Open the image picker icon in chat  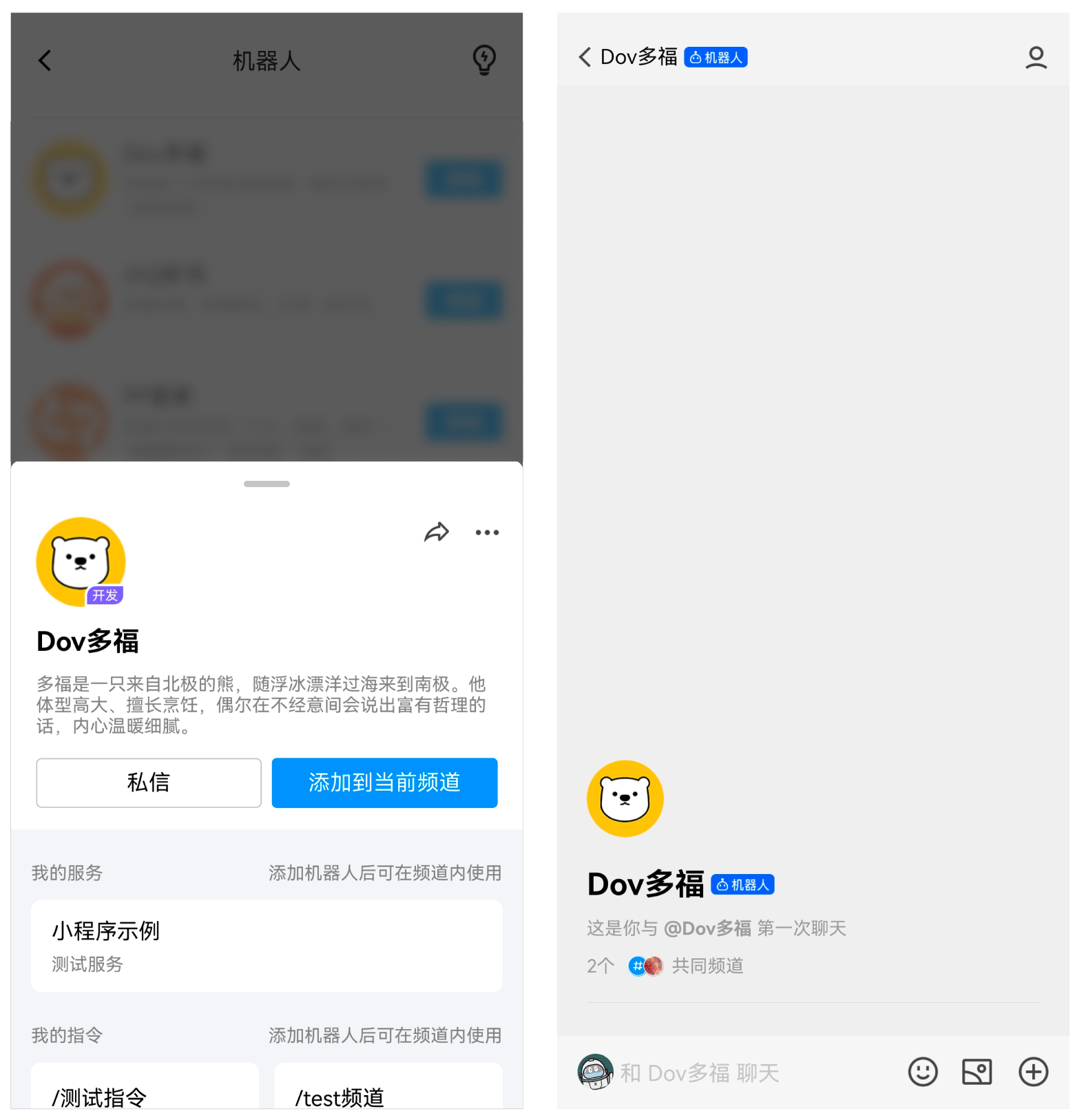[x=976, y=1072]
